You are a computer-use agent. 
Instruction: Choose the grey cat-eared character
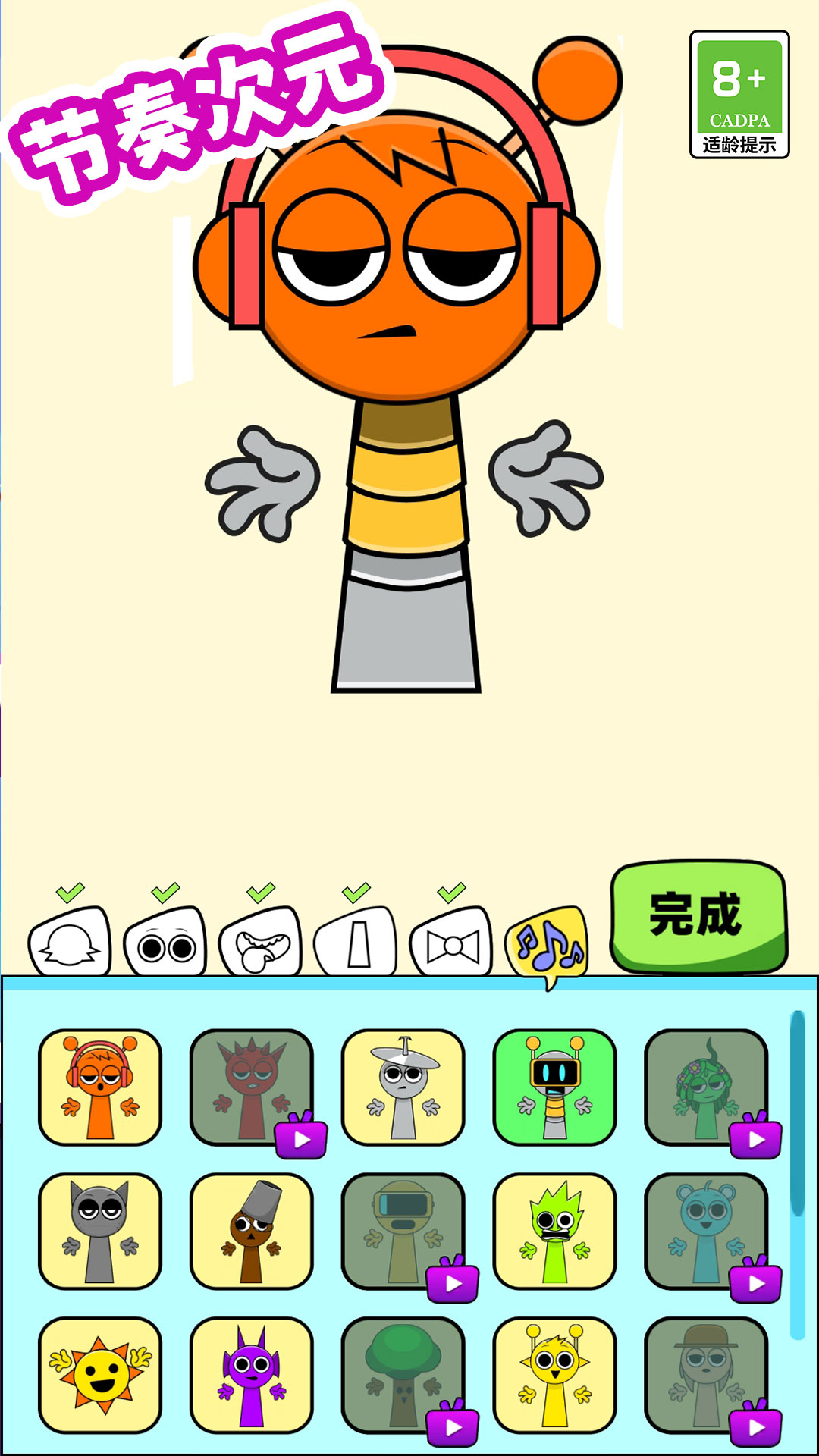click(x=100, y=1231)
